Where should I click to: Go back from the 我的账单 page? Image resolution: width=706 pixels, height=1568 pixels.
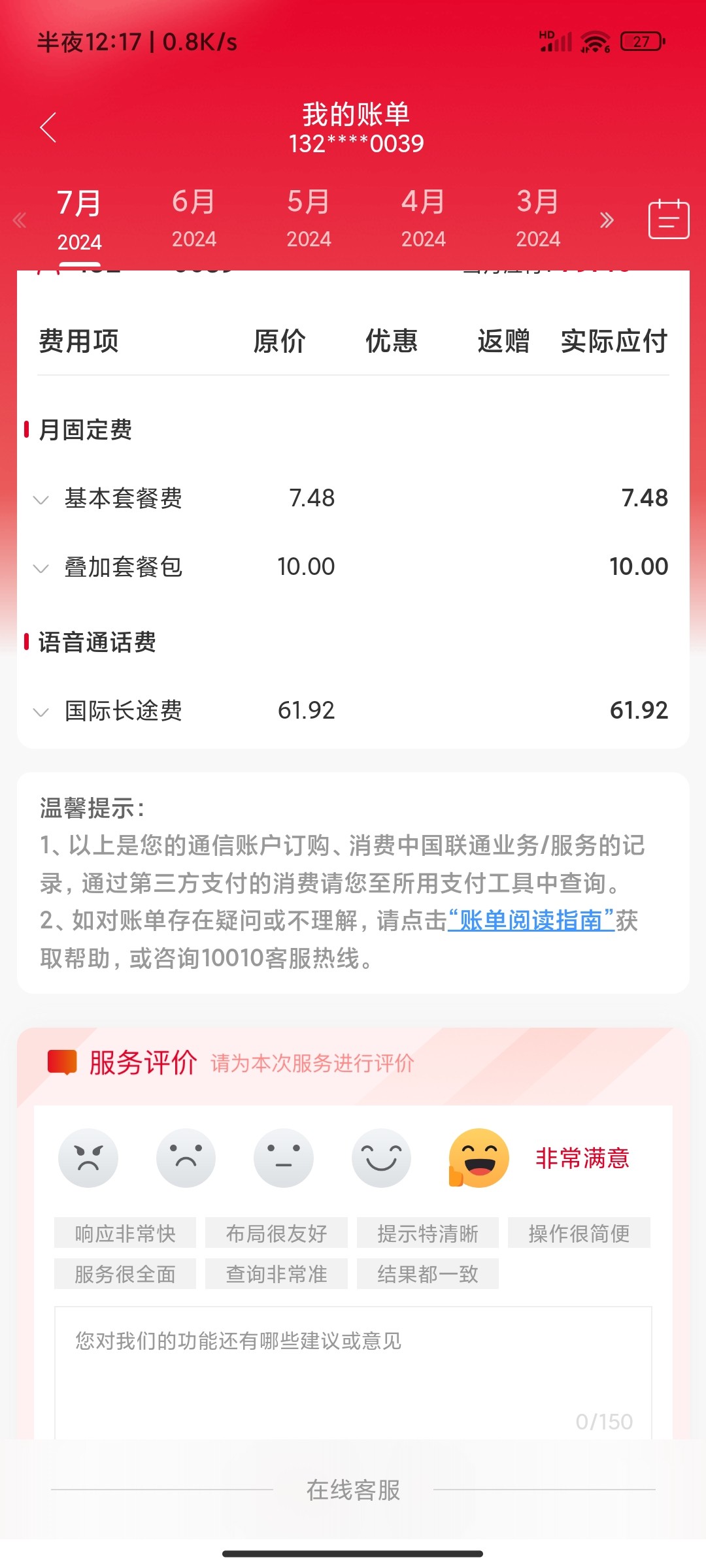[x=48, y=127]
